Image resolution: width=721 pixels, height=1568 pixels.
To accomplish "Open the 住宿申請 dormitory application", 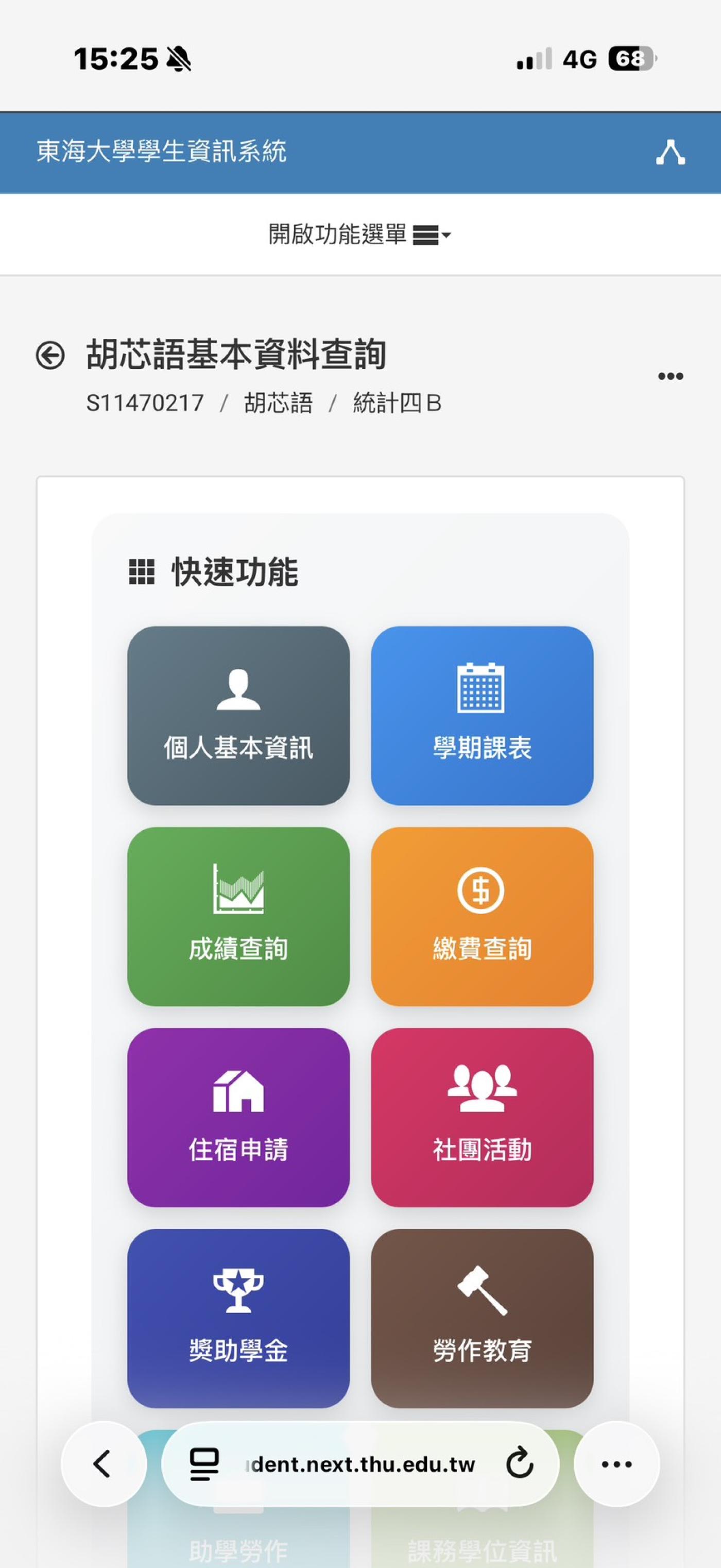I will [238, 1117].
